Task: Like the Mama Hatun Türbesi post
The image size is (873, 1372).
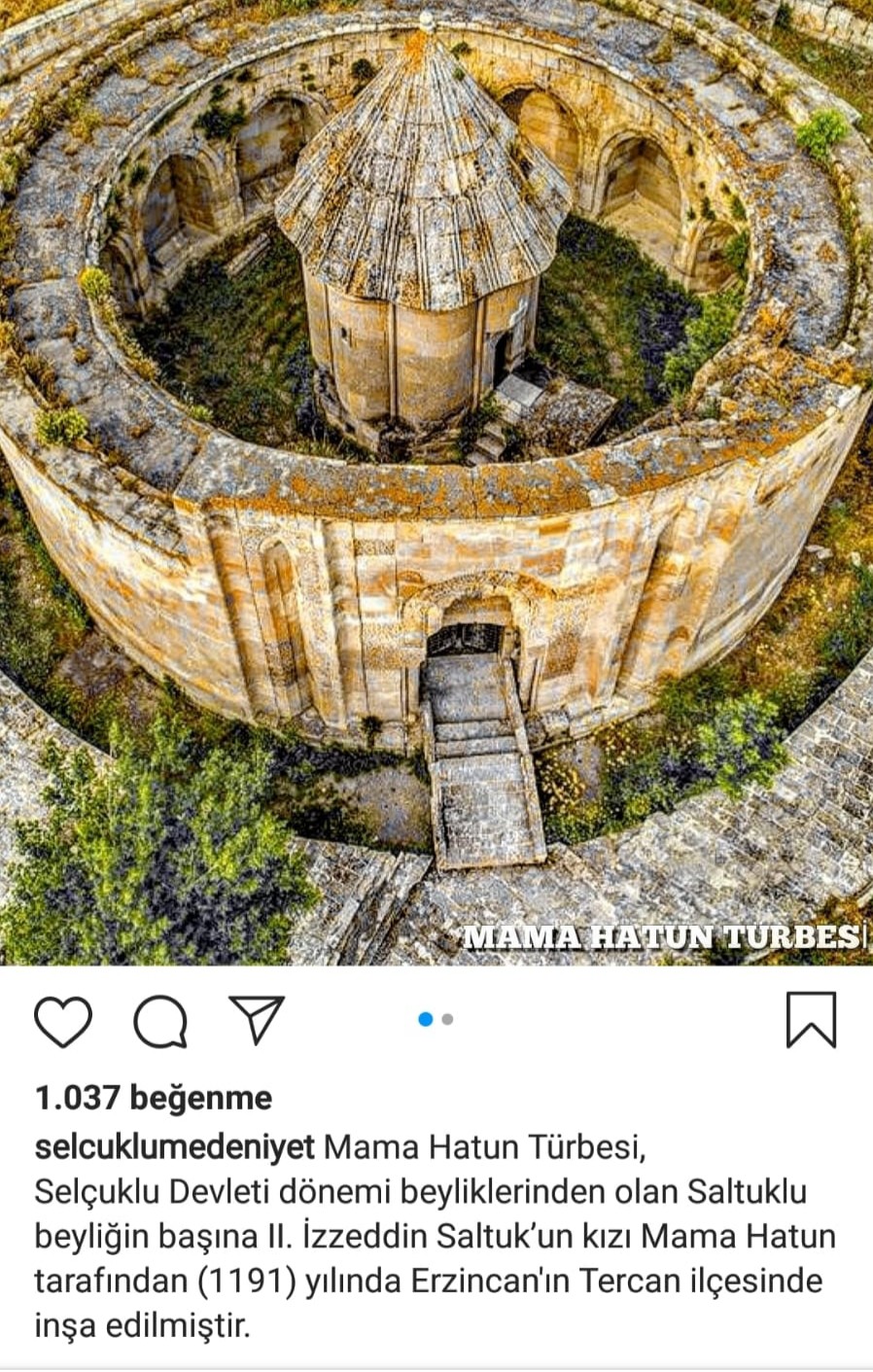Action: click(63, 1021)
